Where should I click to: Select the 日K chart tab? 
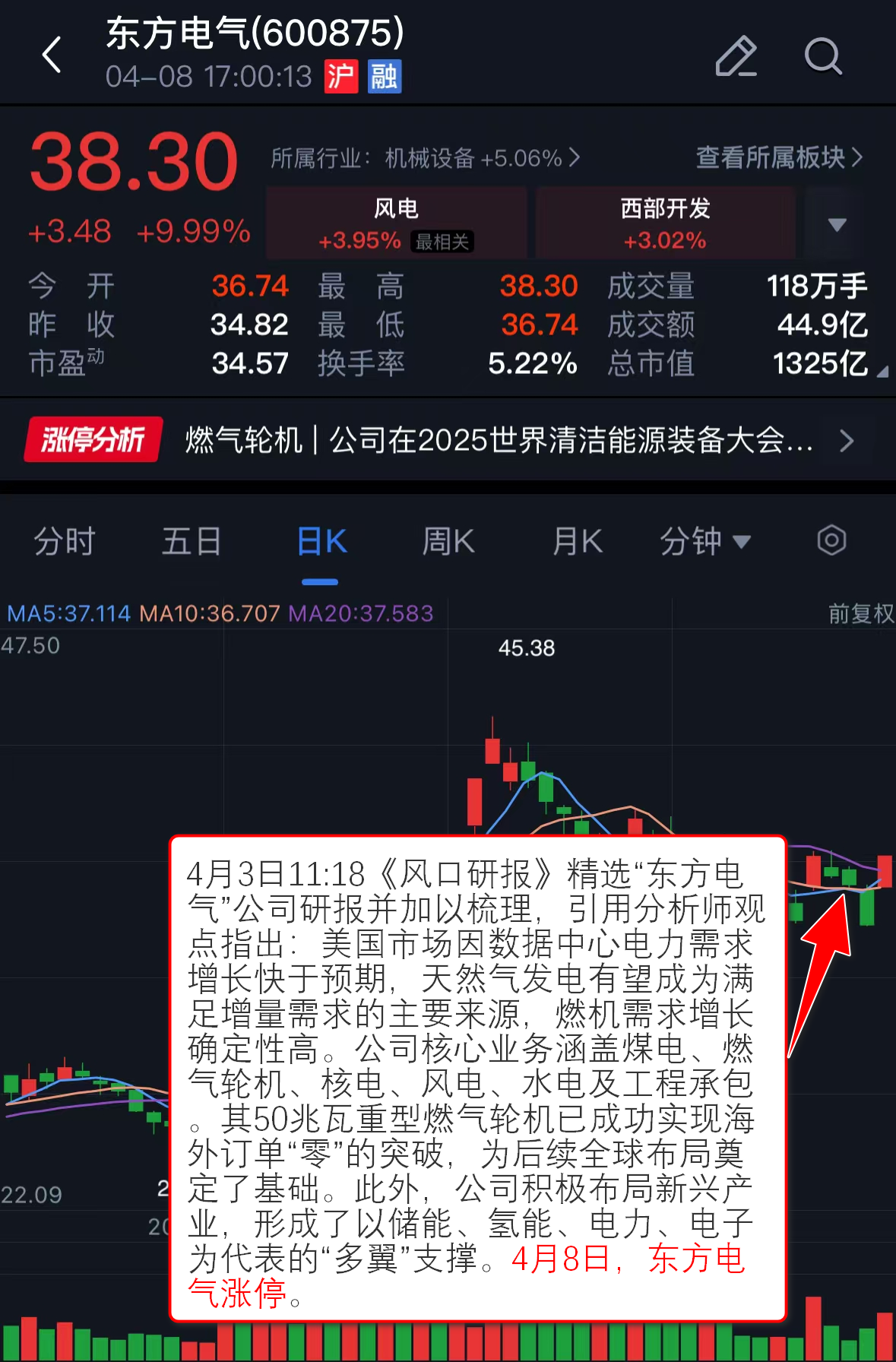(x=321, y=542)
